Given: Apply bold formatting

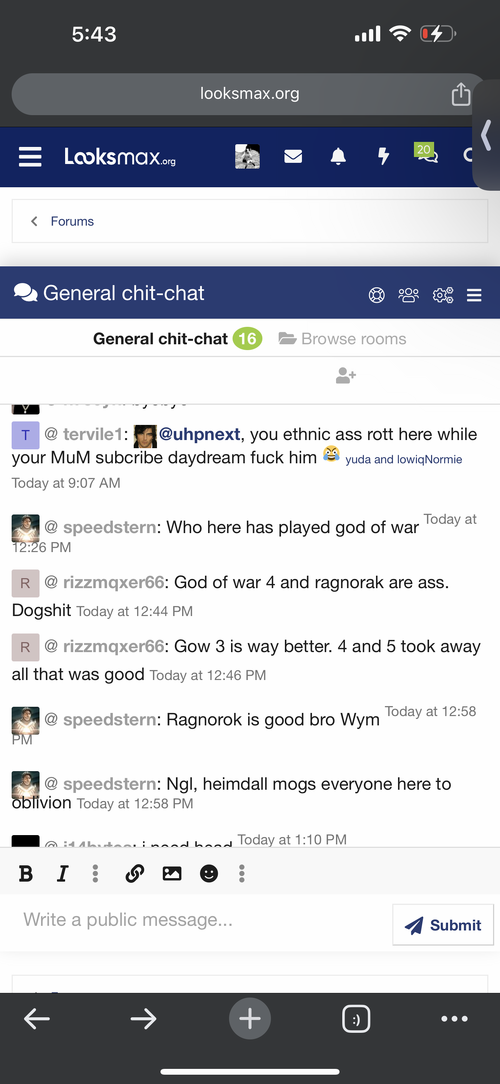Looking at the screenshot, I should coord(26,874).
